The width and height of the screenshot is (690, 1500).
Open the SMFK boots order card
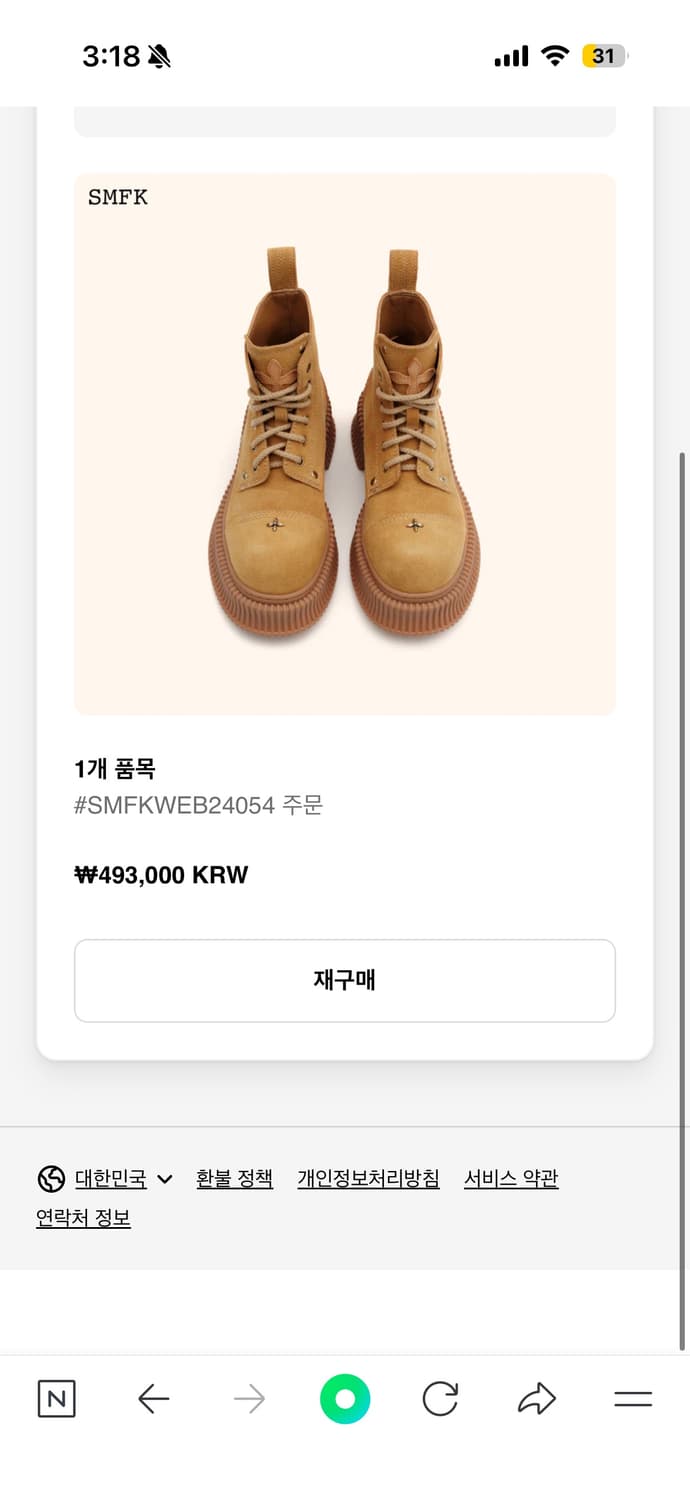[344, 445]
